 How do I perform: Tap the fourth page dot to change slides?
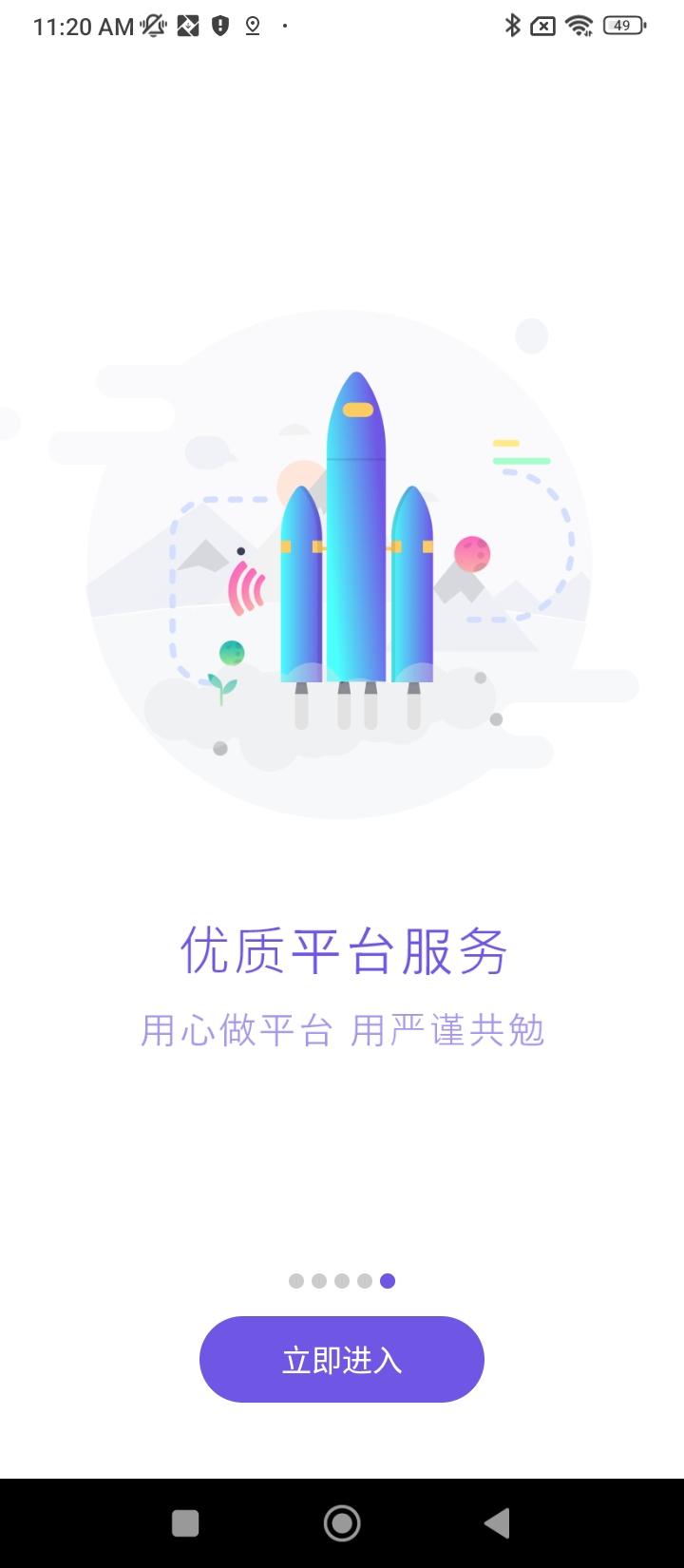(365, 1280)
